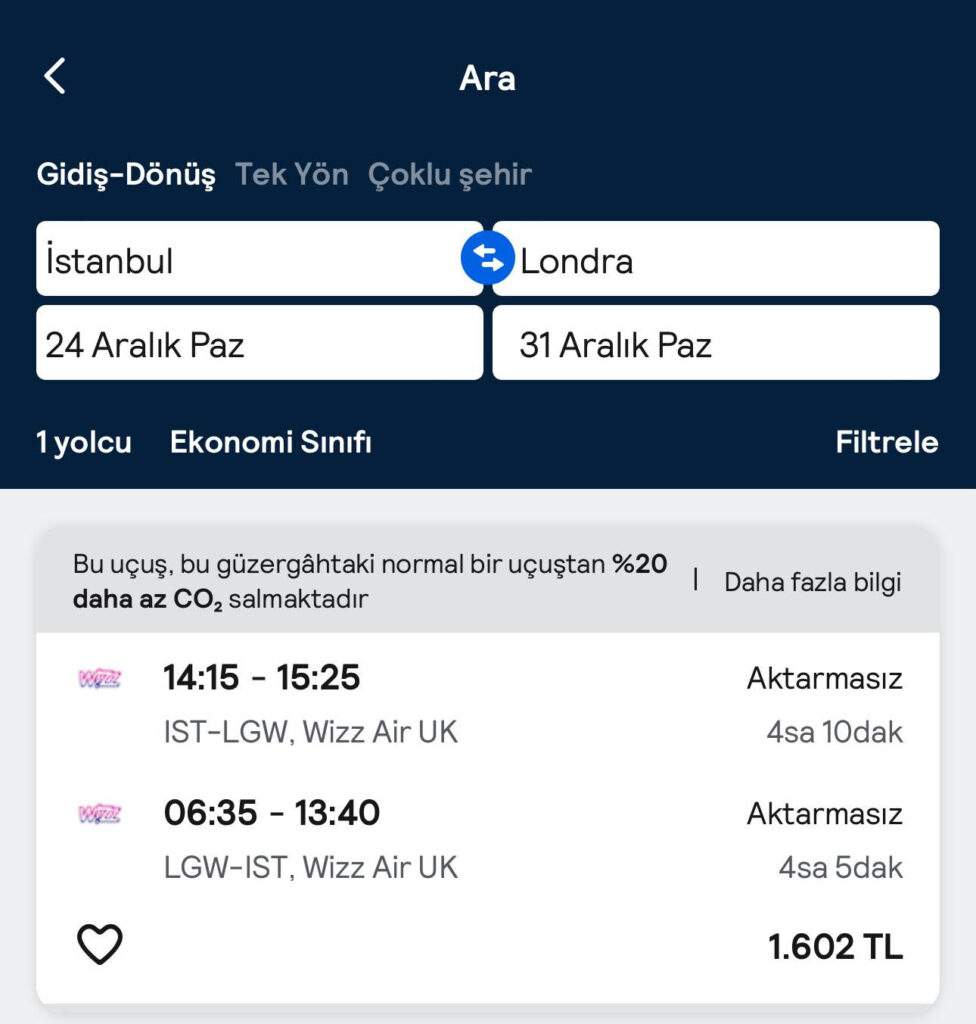Select the Gidiş-Dönüş trip type
Image resolution: width=976 pixels, height=1024 pixels.
pos(126,175)
